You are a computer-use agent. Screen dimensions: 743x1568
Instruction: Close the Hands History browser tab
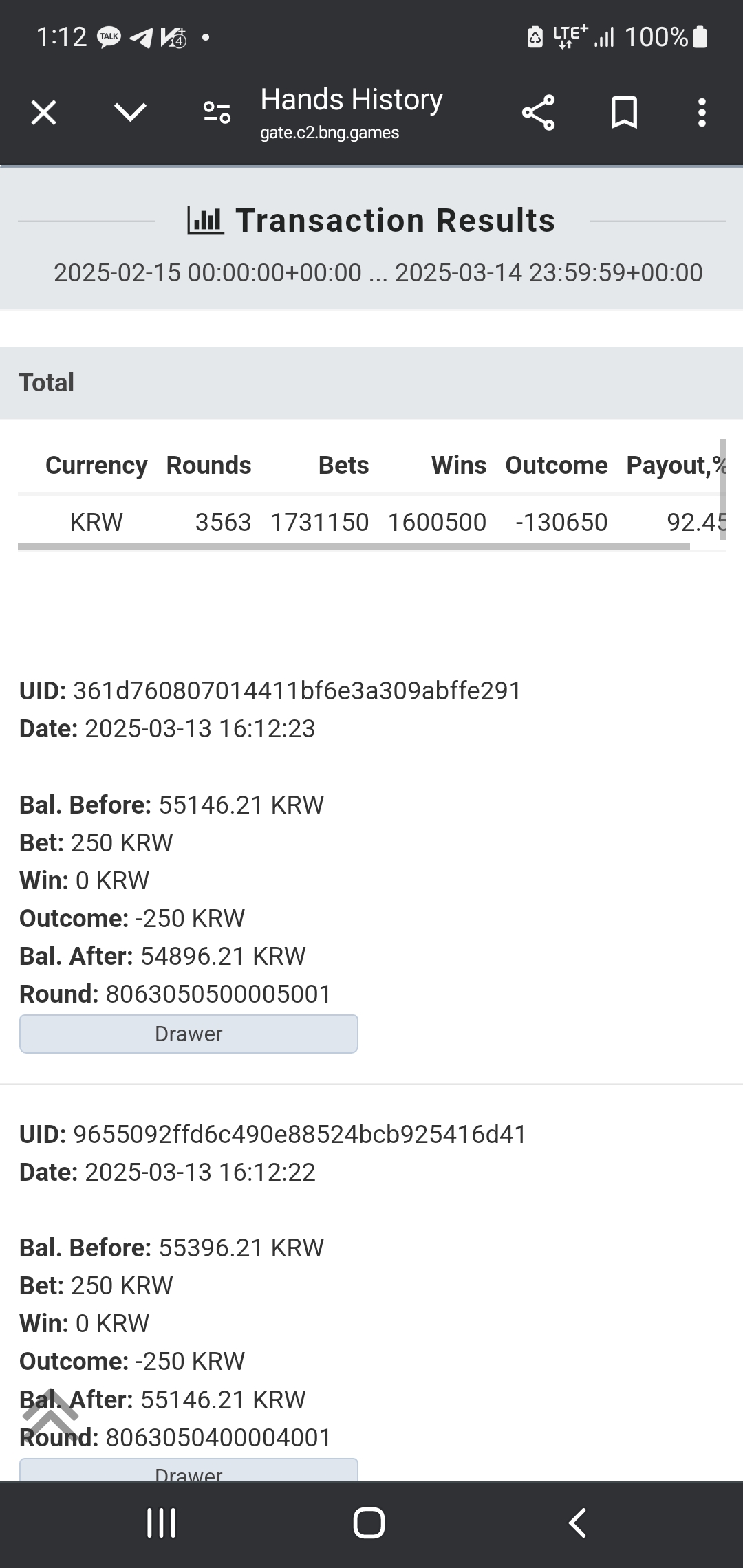(44, 113)
